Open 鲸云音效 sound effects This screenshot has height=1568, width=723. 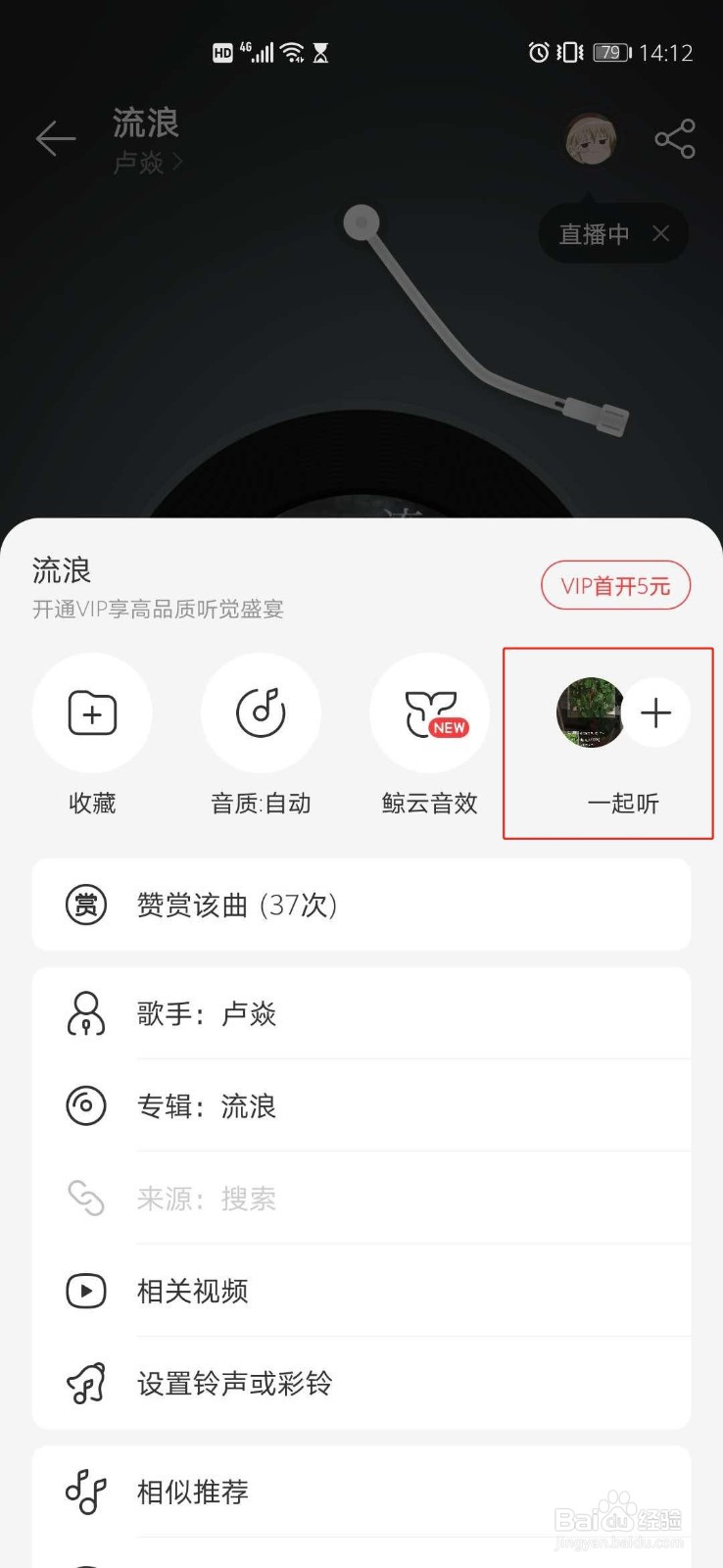(x=430, y=713)
